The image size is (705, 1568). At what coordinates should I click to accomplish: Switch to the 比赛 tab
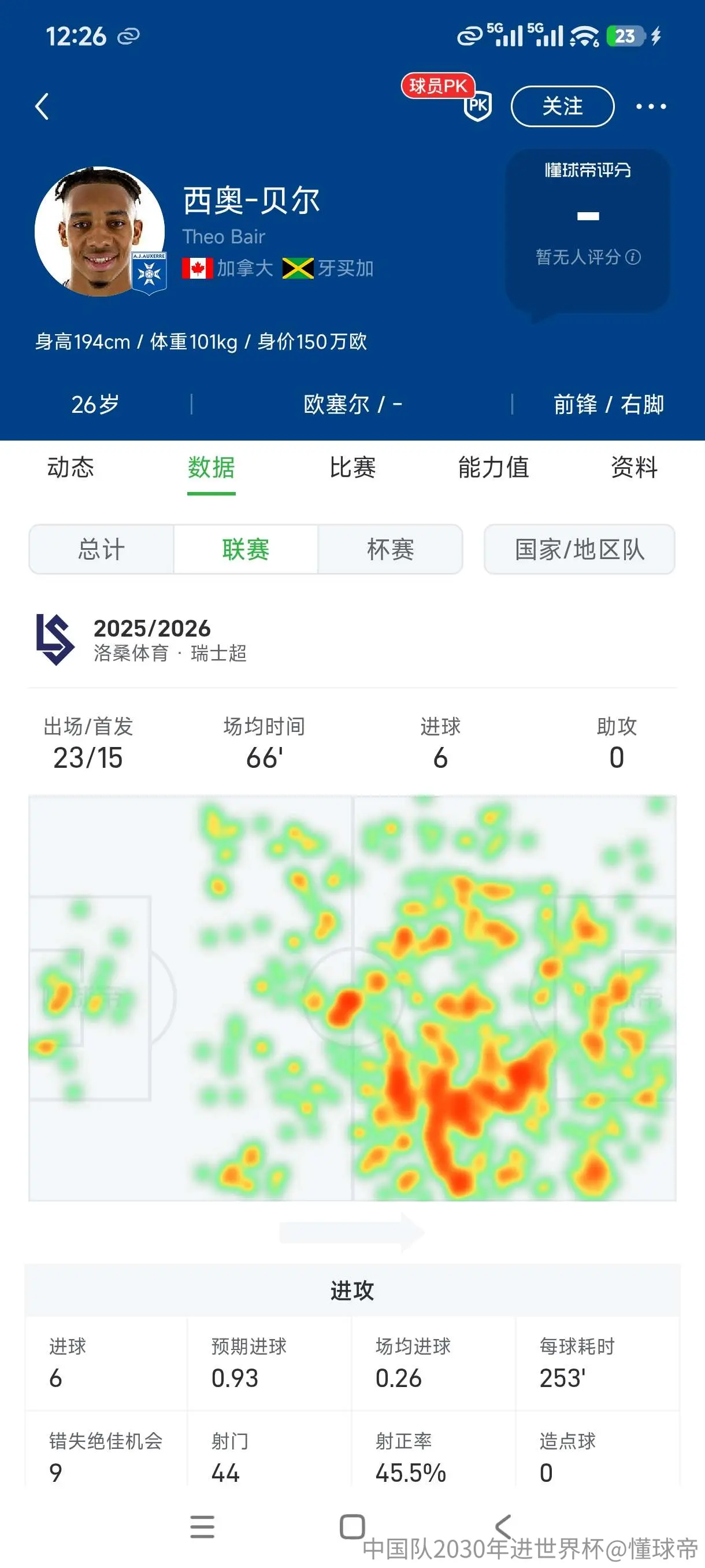coord(352,468)
